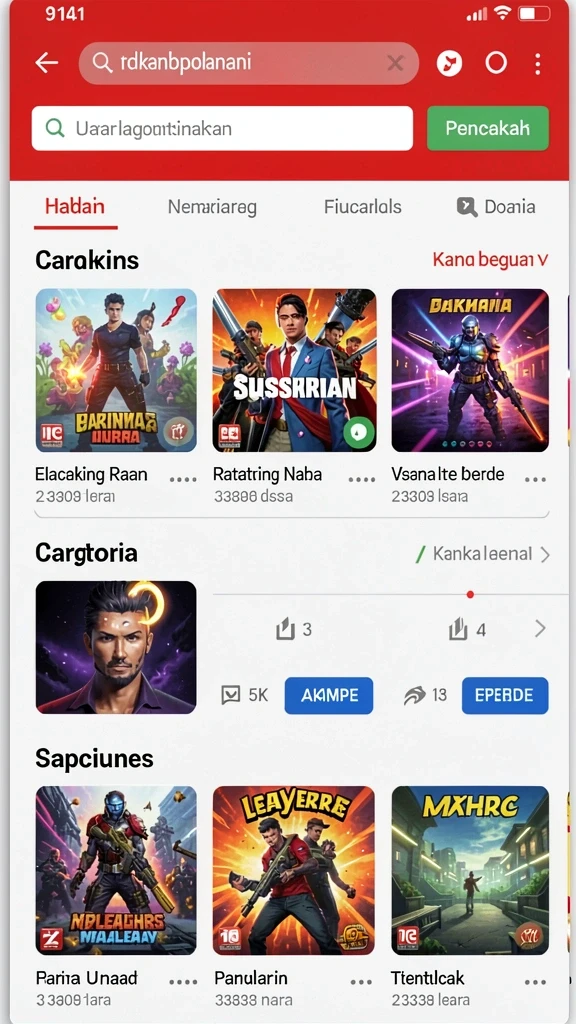Tap the blue EPERDE button
This screenshot has width=576, height=1024.
coord(505,696)
